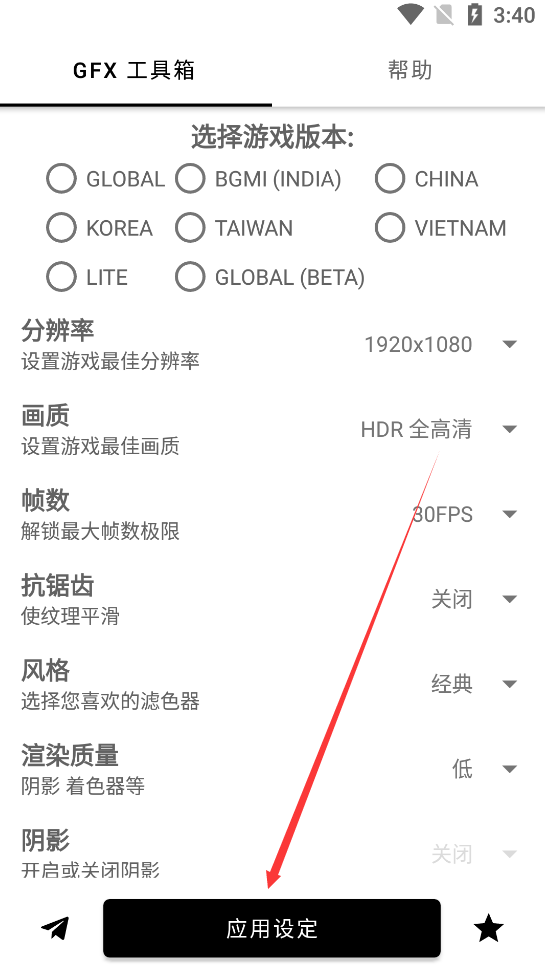
Task: Select the LITE version
Action: [87, 277]
